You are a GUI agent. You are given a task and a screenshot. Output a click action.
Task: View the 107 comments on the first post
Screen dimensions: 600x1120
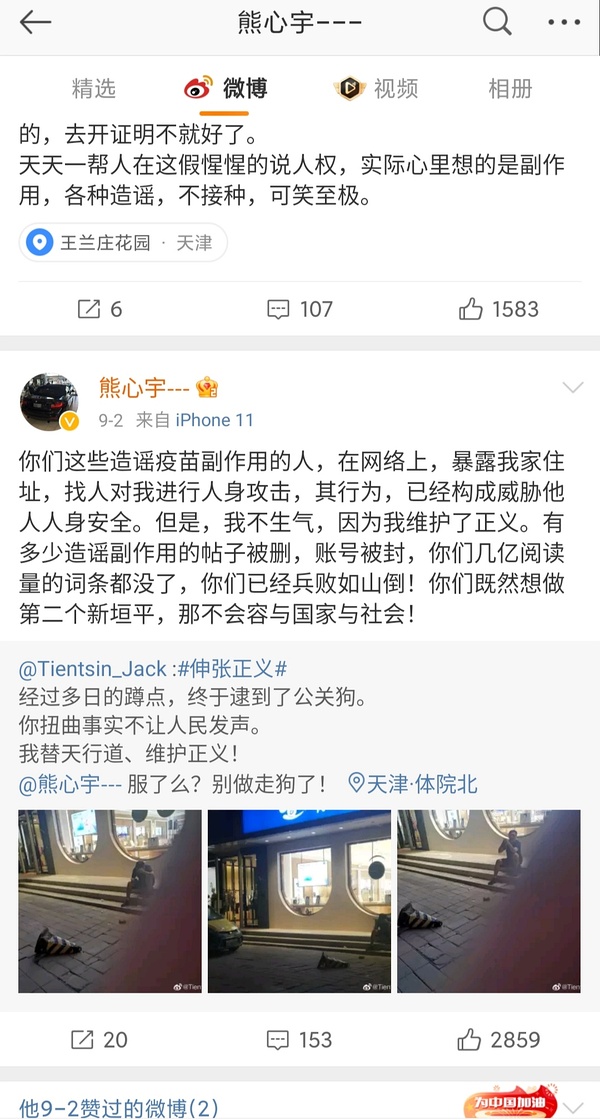300,309
